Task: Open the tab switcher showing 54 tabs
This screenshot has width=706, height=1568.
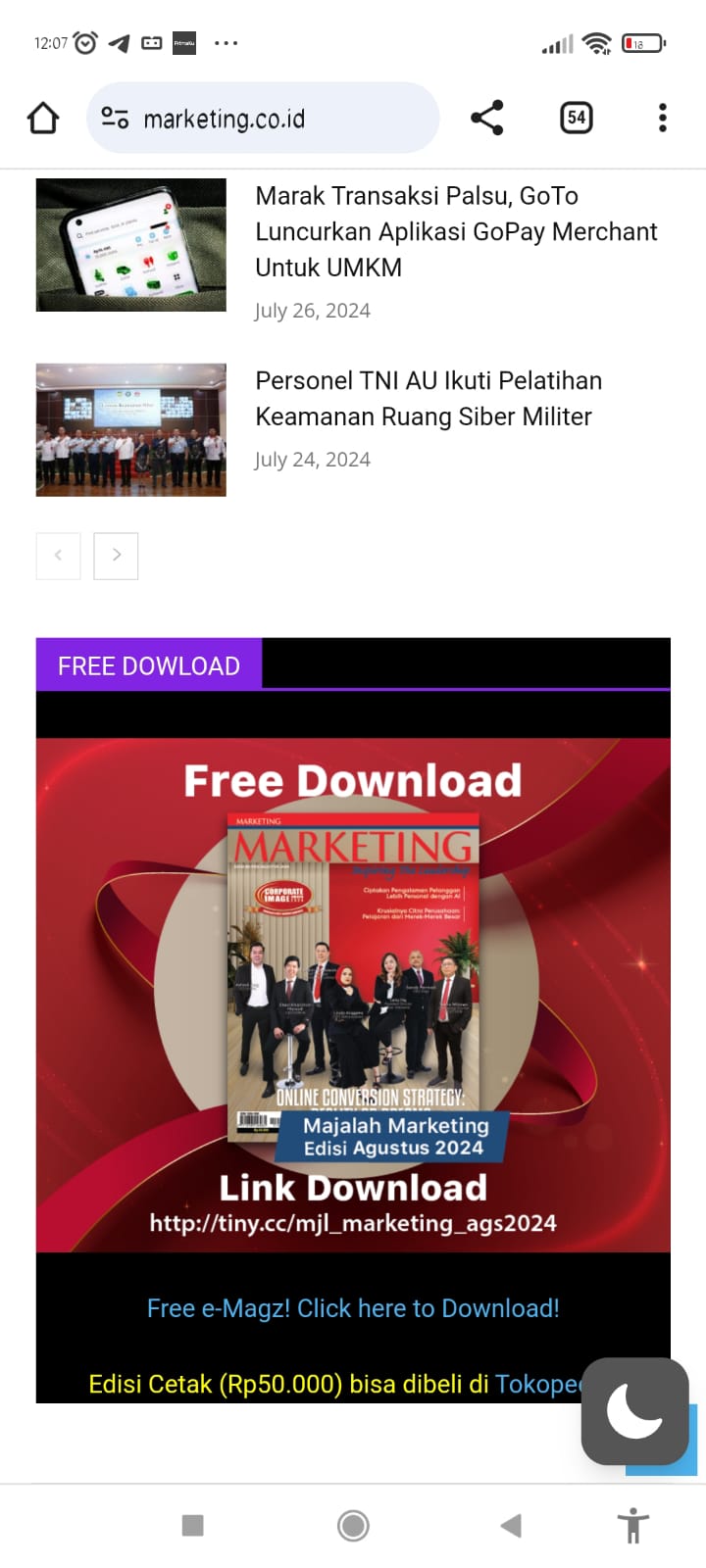Action: tap(576, 118)
